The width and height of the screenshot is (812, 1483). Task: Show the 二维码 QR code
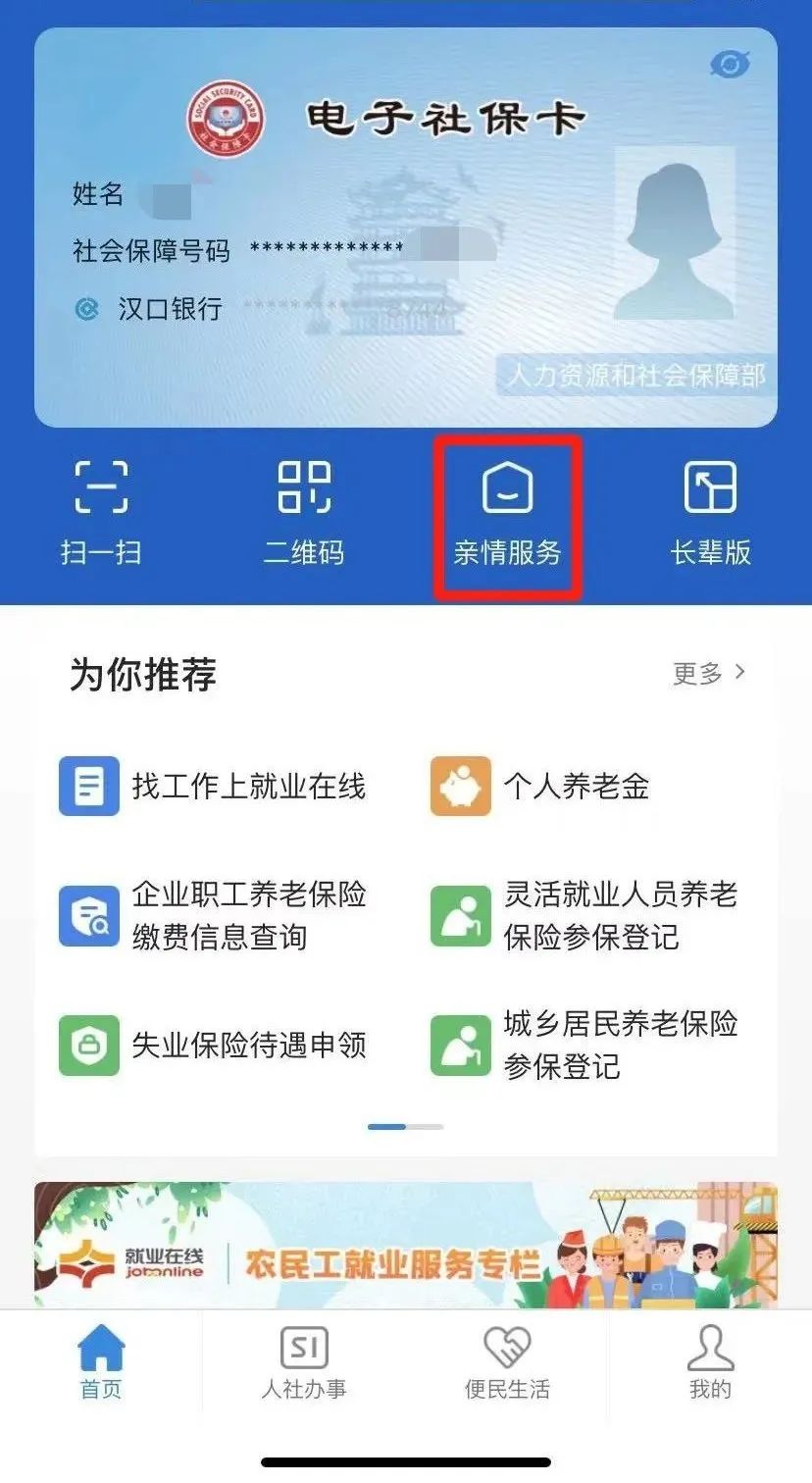coord(304,512)
